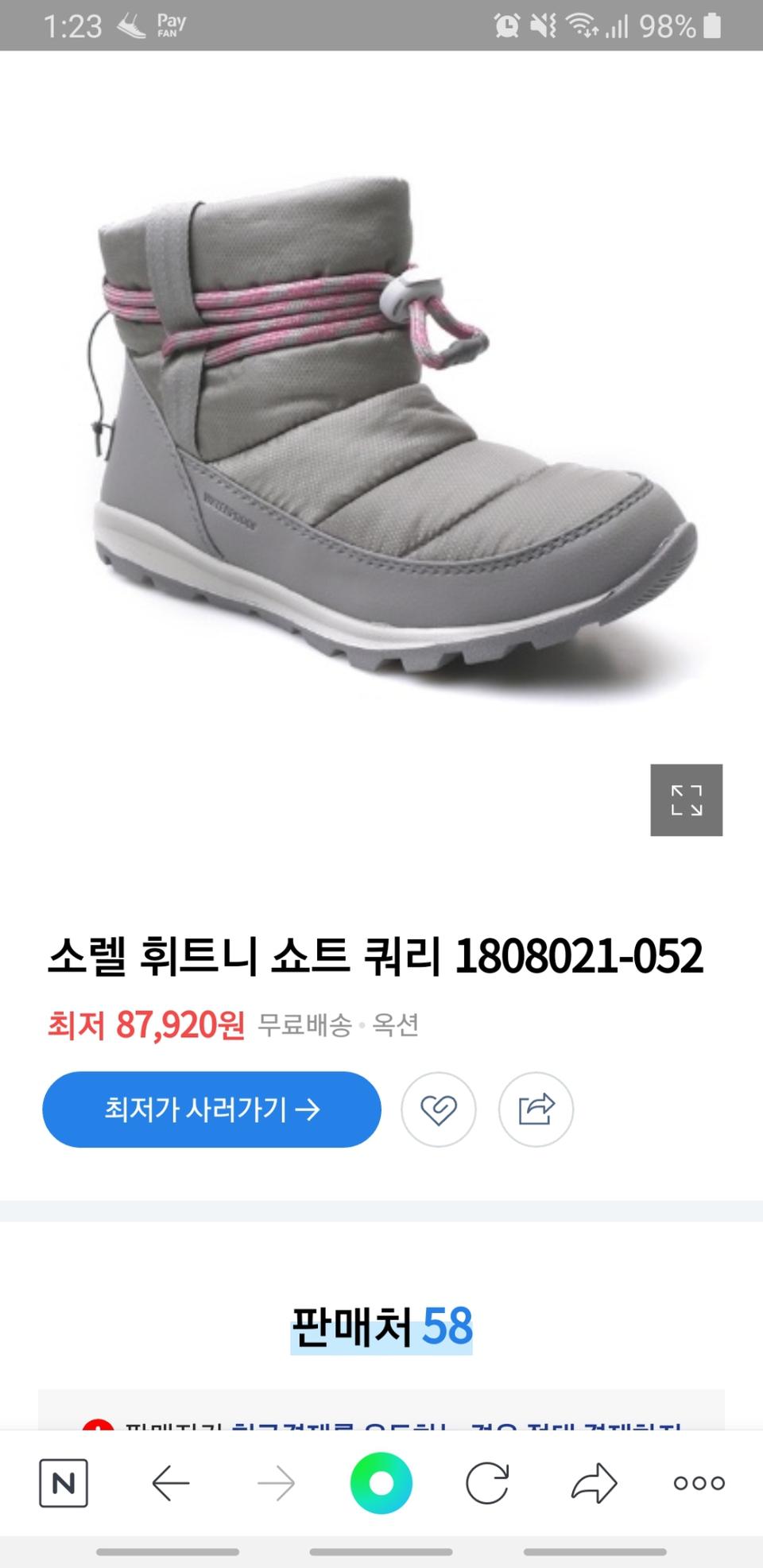763x1568 pixels.
Task: Navigate forward with the right arrow
Action: pyautogui.click(x=276, y=1481)
